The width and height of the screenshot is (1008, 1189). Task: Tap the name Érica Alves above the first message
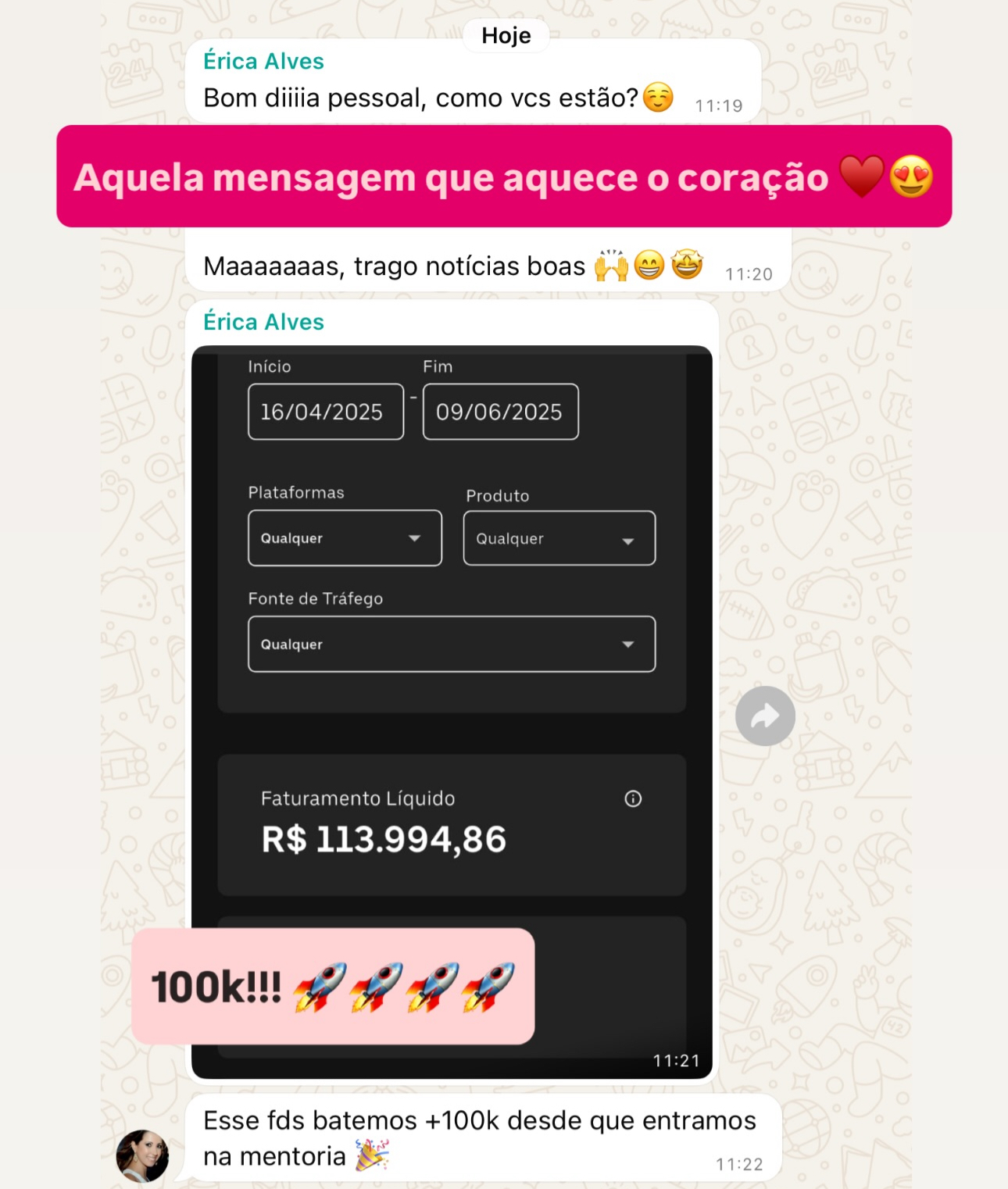tap(264, 62)
